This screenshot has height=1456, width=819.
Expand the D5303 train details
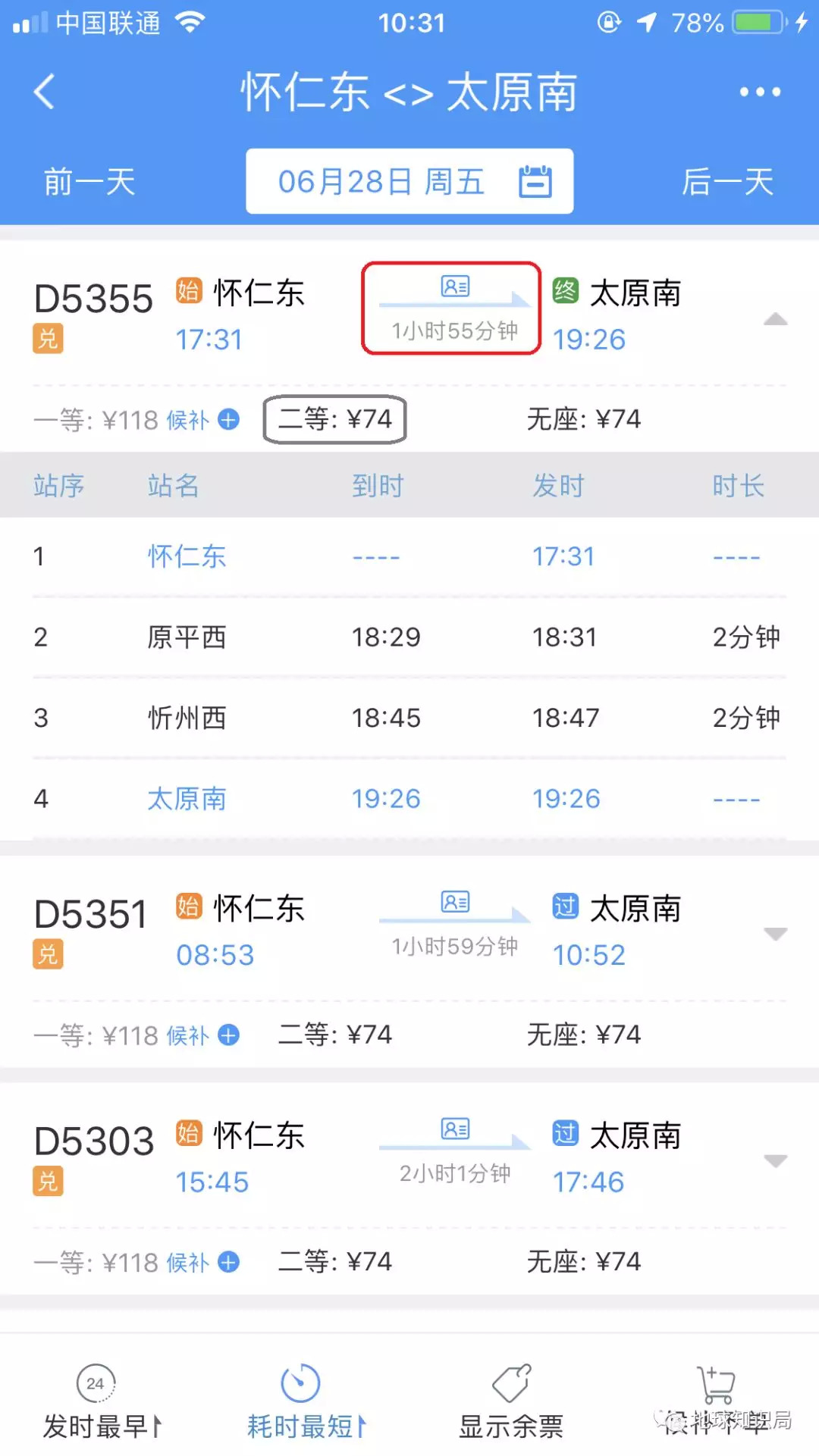pyautogui.click(x=775, y=1161)
